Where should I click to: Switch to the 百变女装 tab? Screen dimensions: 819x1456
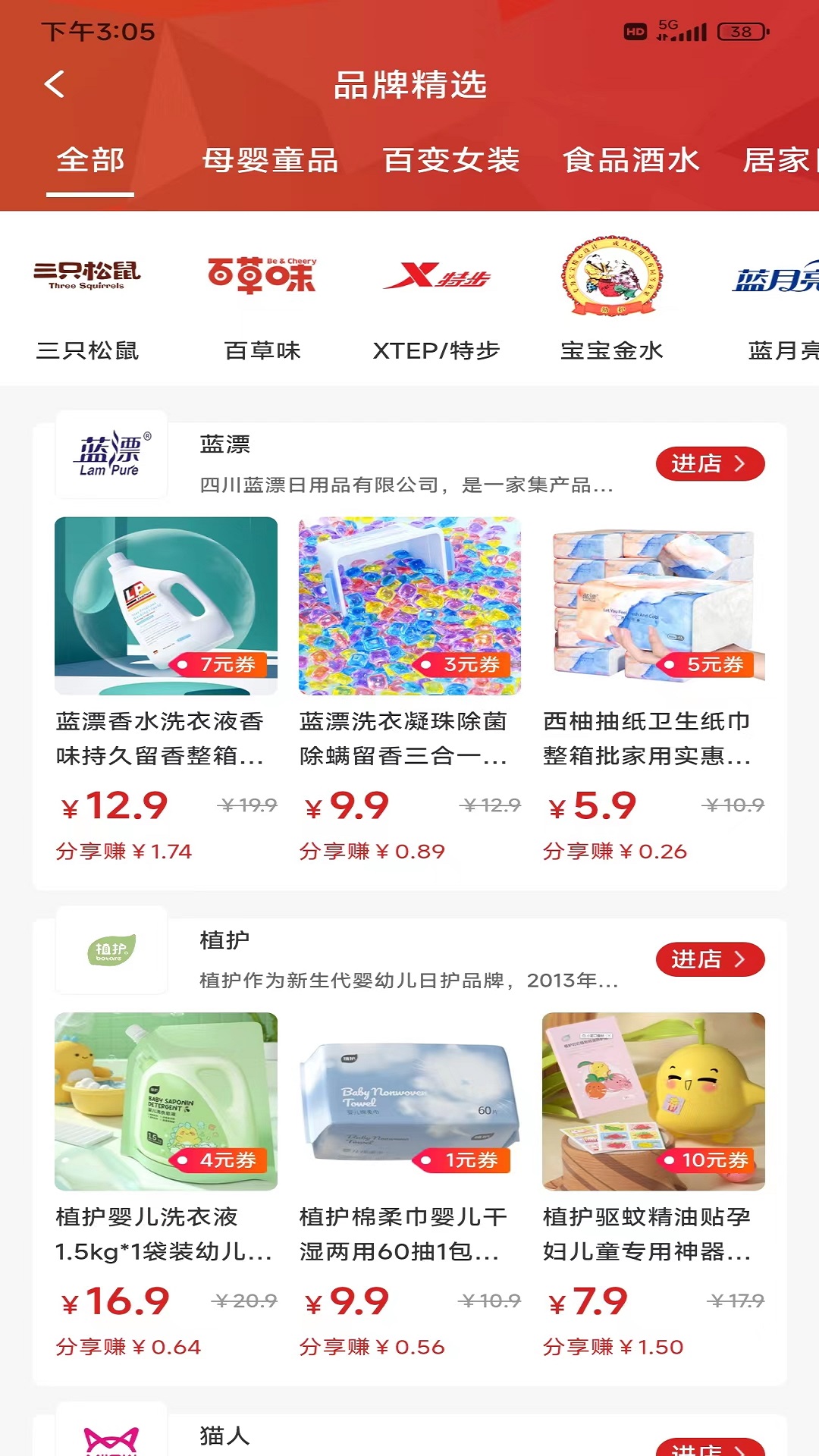(x=451, y=160)
